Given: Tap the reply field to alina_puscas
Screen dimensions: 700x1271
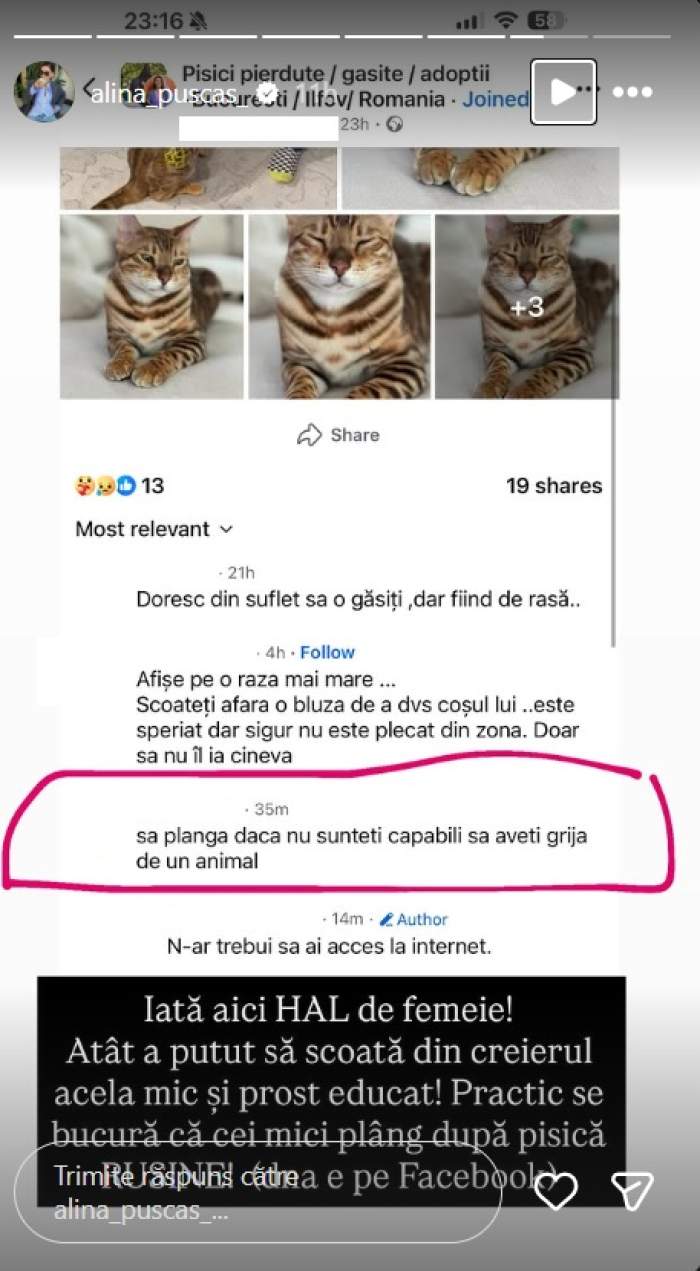Looking at the screenshot, I should click(256, 1192).
